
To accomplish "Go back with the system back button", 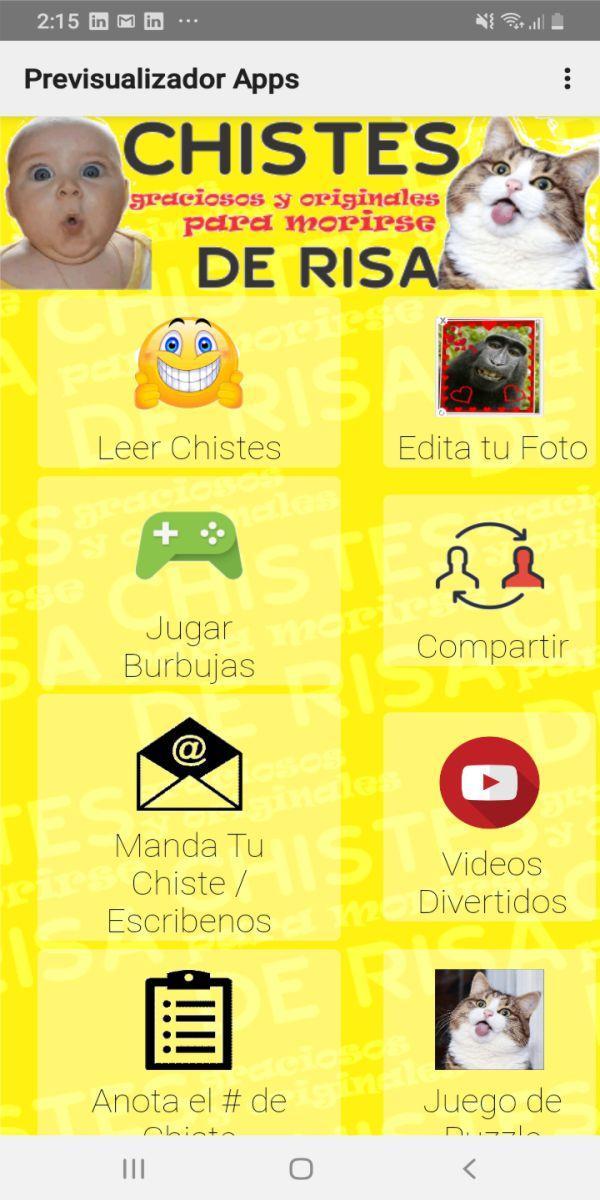I will [468, 1168].
